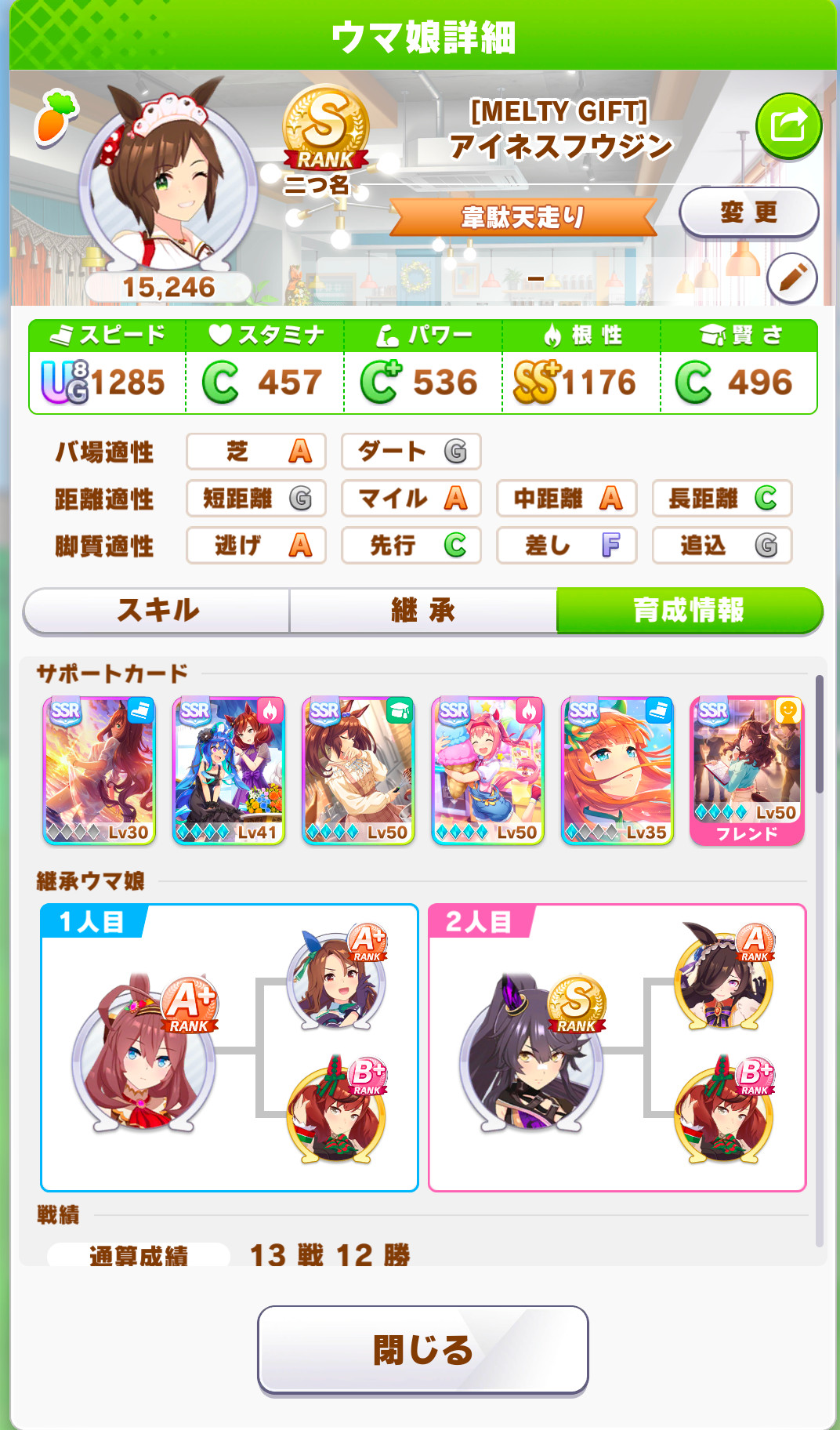The image size is (840, 1430).
Task: Switch to the 継承 tab
Action: pyautogui.click(x=423, y=610)
